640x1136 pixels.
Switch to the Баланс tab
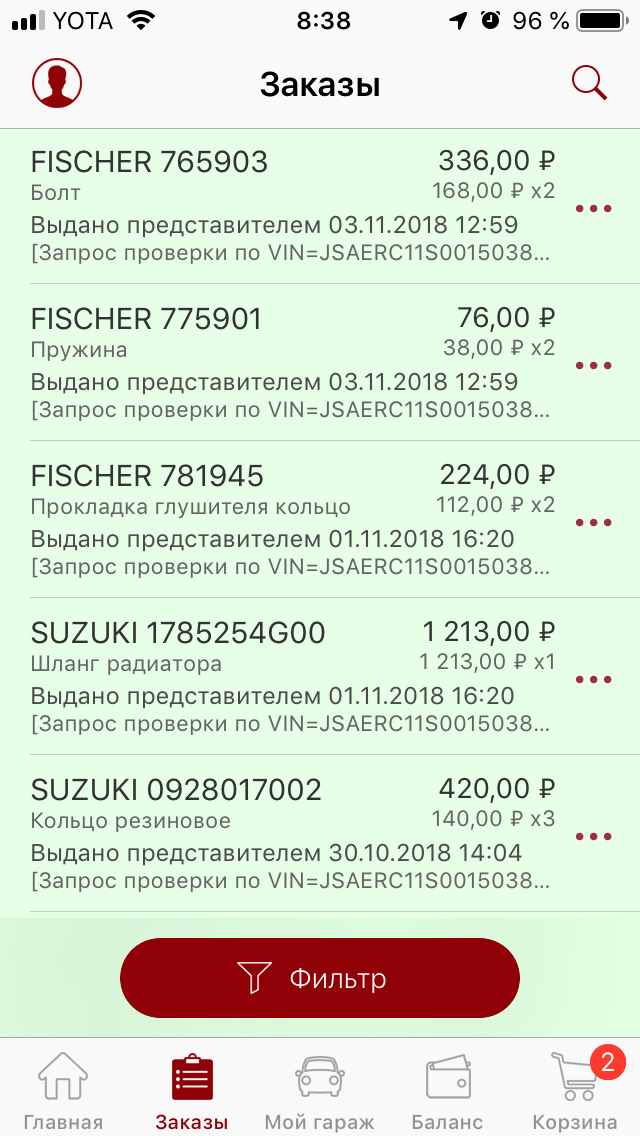(x=448, y=1090)
